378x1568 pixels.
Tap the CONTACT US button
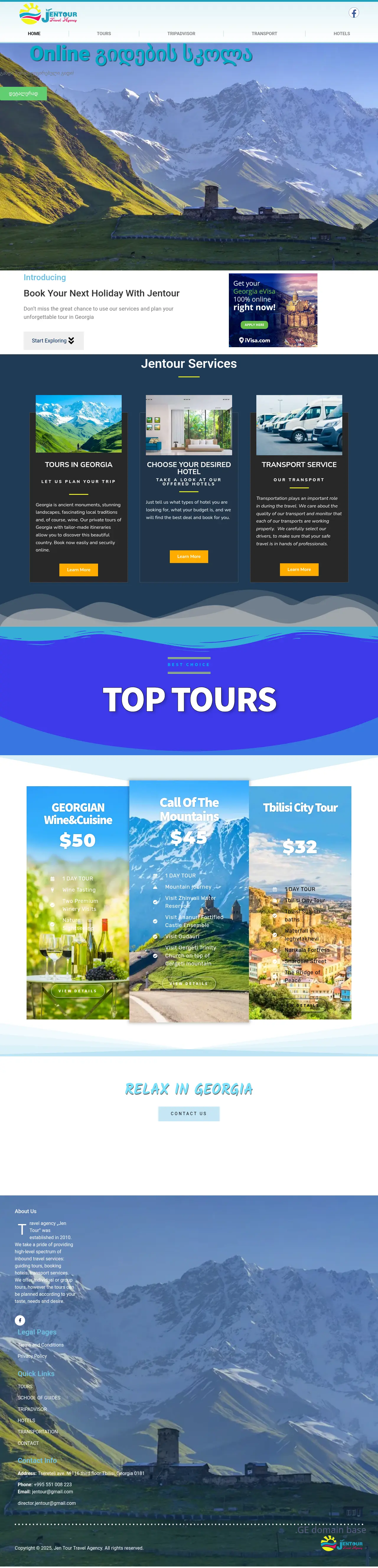189,1113
